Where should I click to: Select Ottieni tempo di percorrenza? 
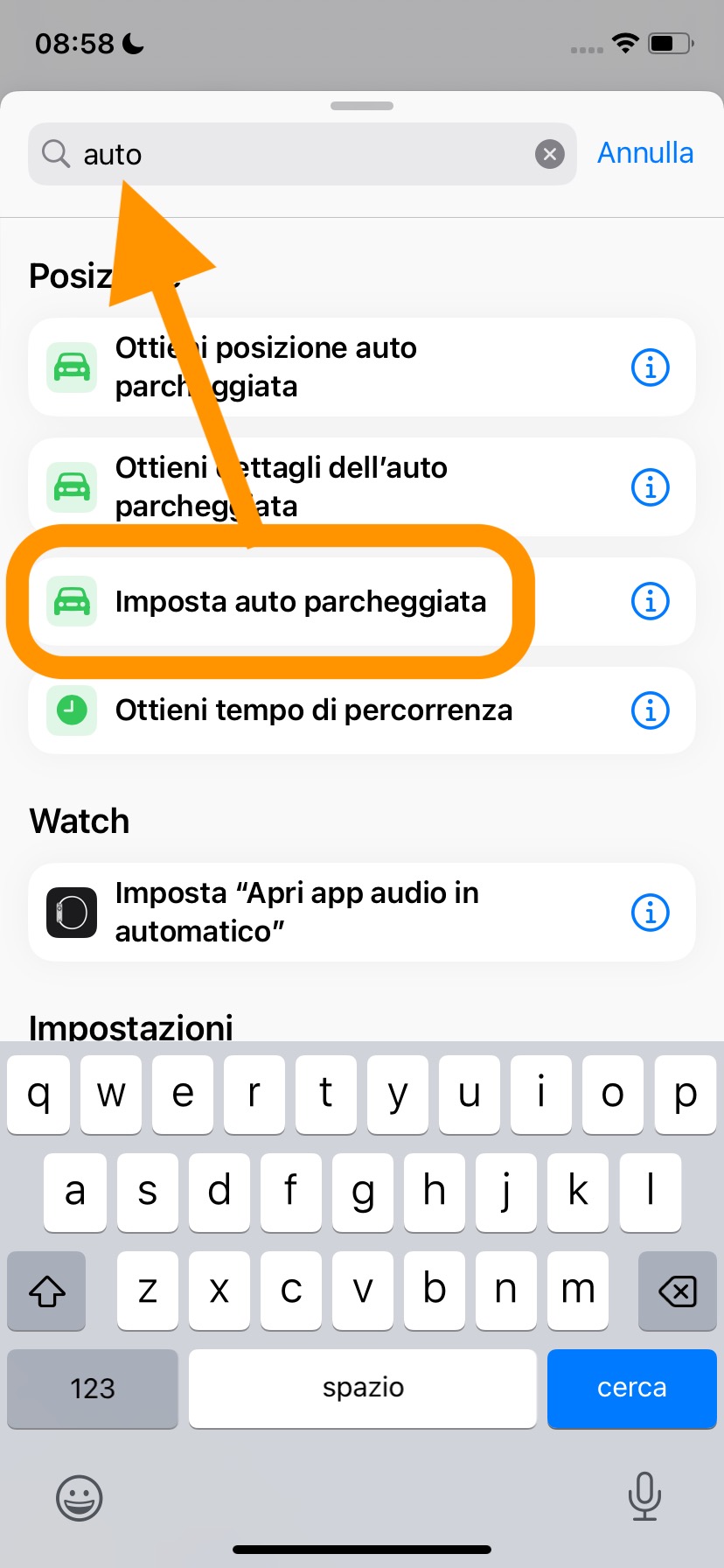(x=313, y=710)
